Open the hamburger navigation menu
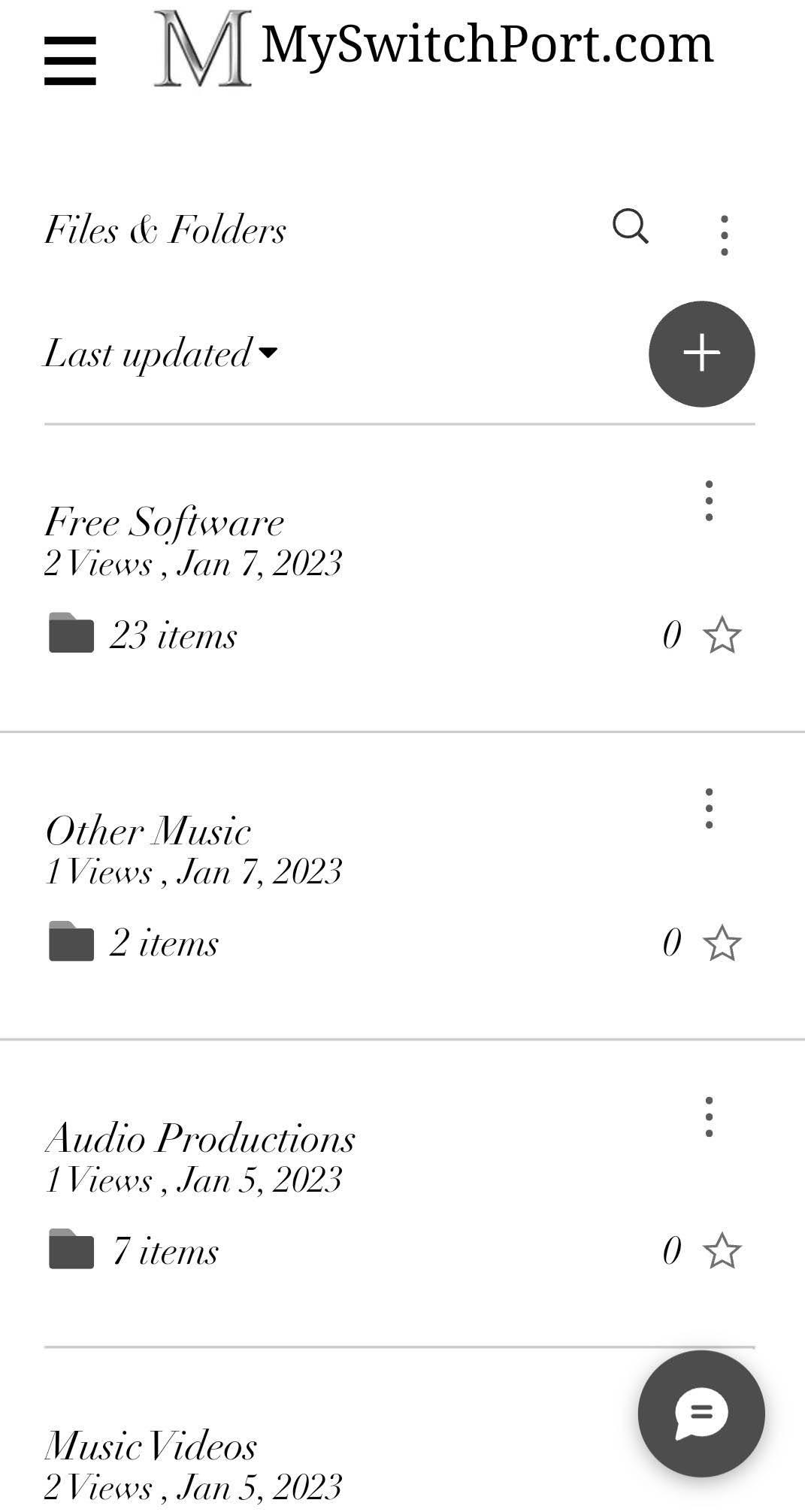The width and height of the screenshot is (805, 1512). click(70, 61)
